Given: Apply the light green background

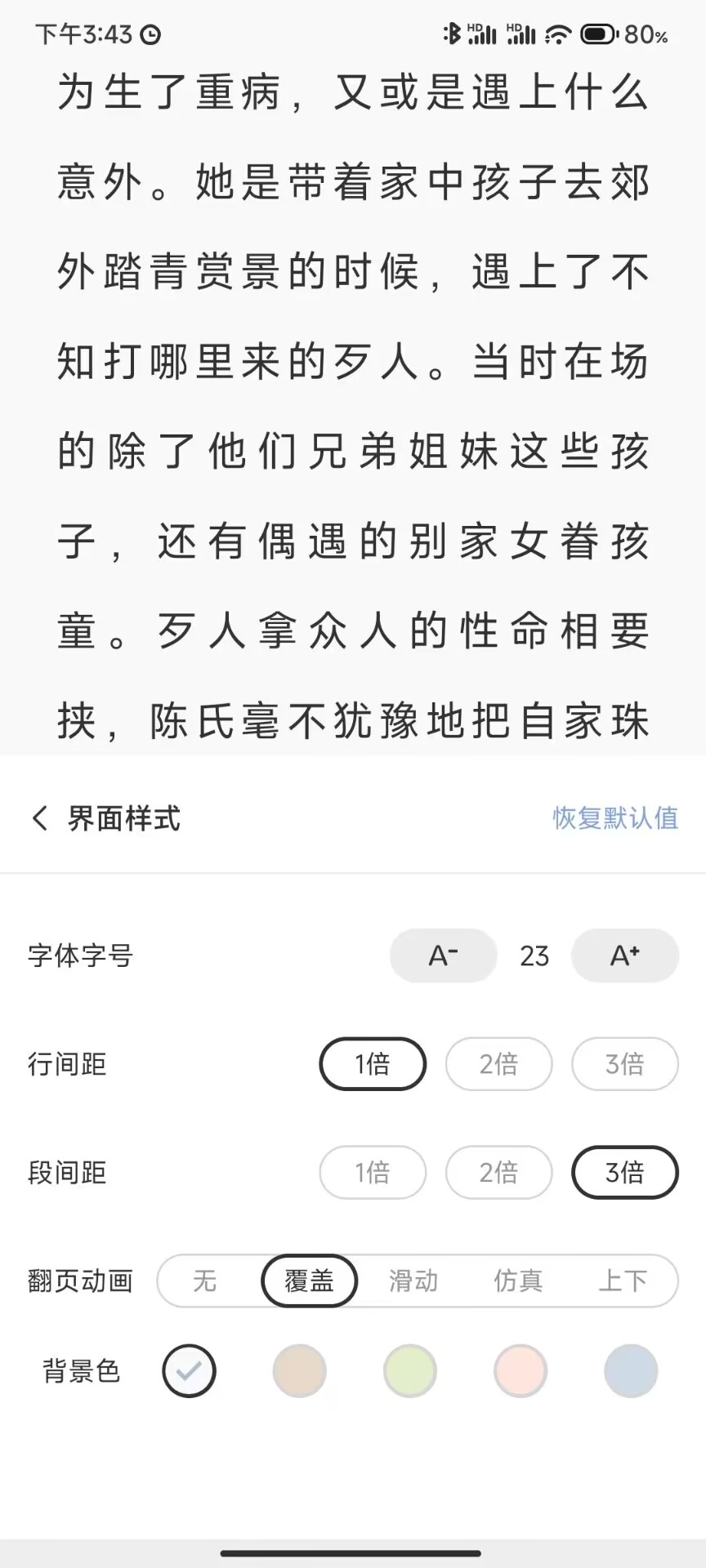Looking at the screenshot, I should pyautogui.click(x=409, y=1371).
